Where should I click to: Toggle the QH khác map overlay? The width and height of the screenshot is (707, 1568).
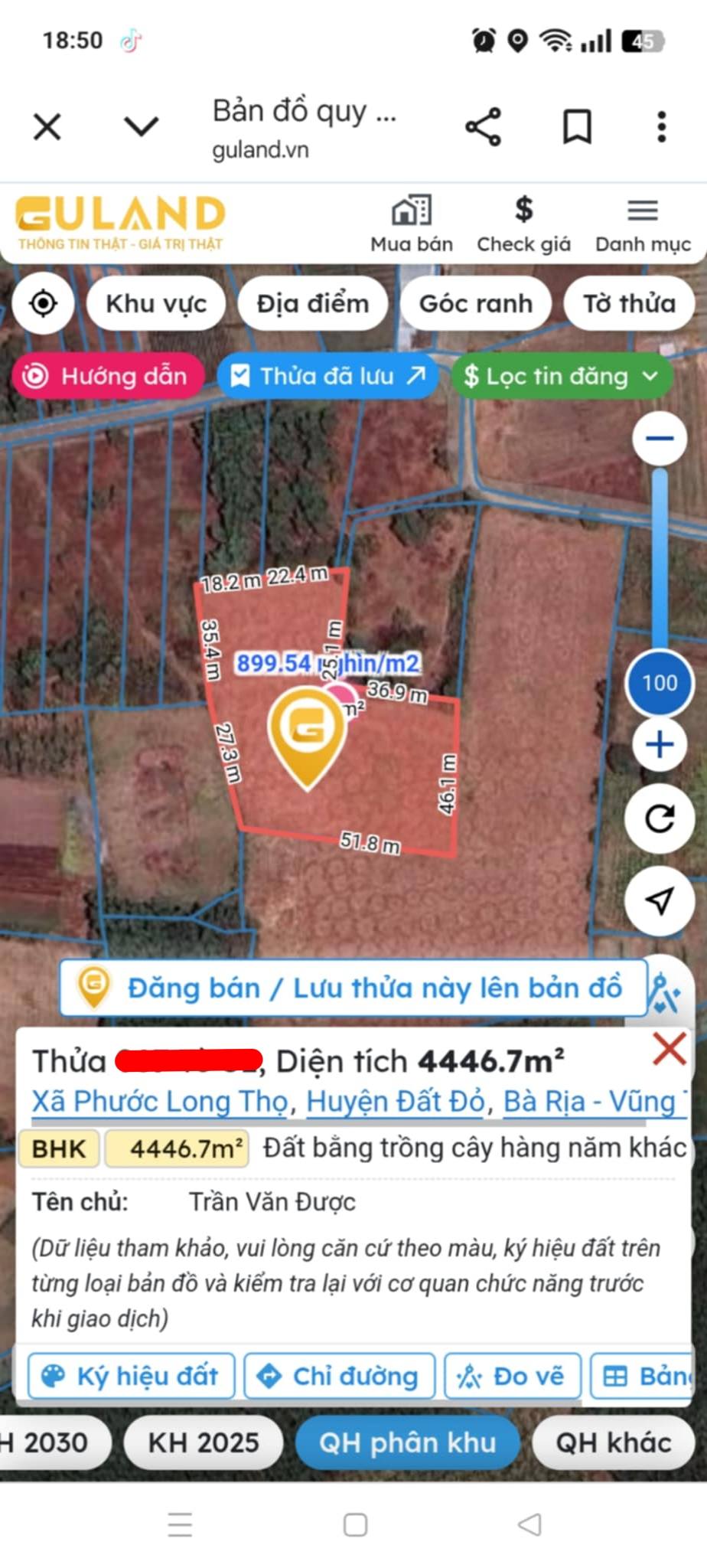[612, 1442]
